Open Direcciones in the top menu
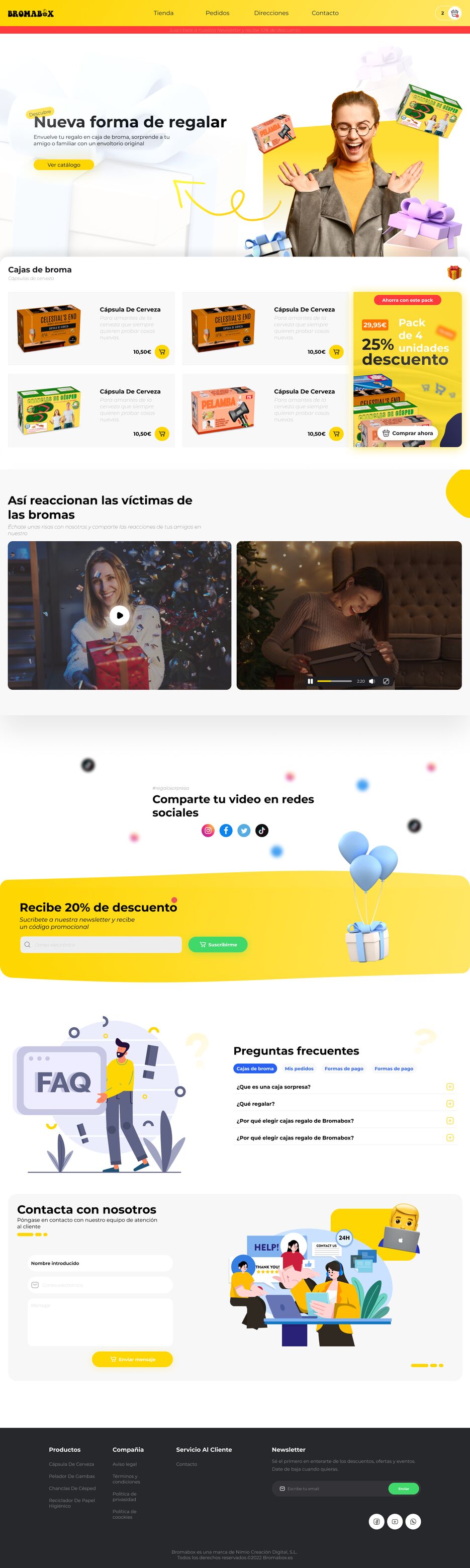The height and width of the screenshot is (1568, 470). pos(271,13)
